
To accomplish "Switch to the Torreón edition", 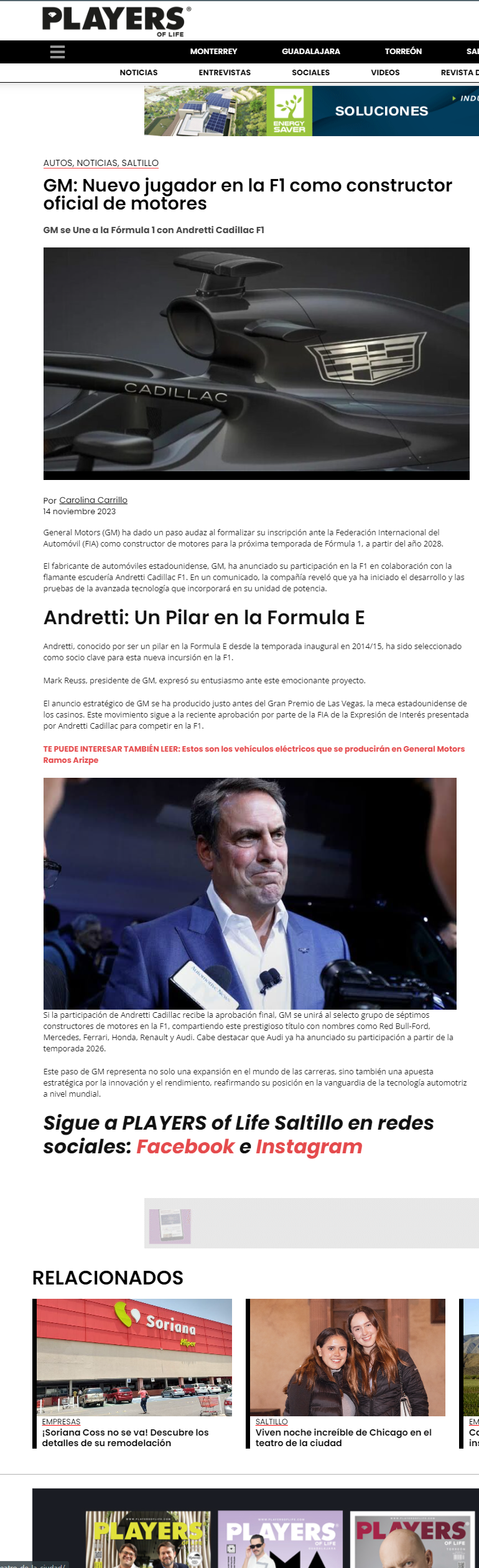I will click(x=403, y=52).
